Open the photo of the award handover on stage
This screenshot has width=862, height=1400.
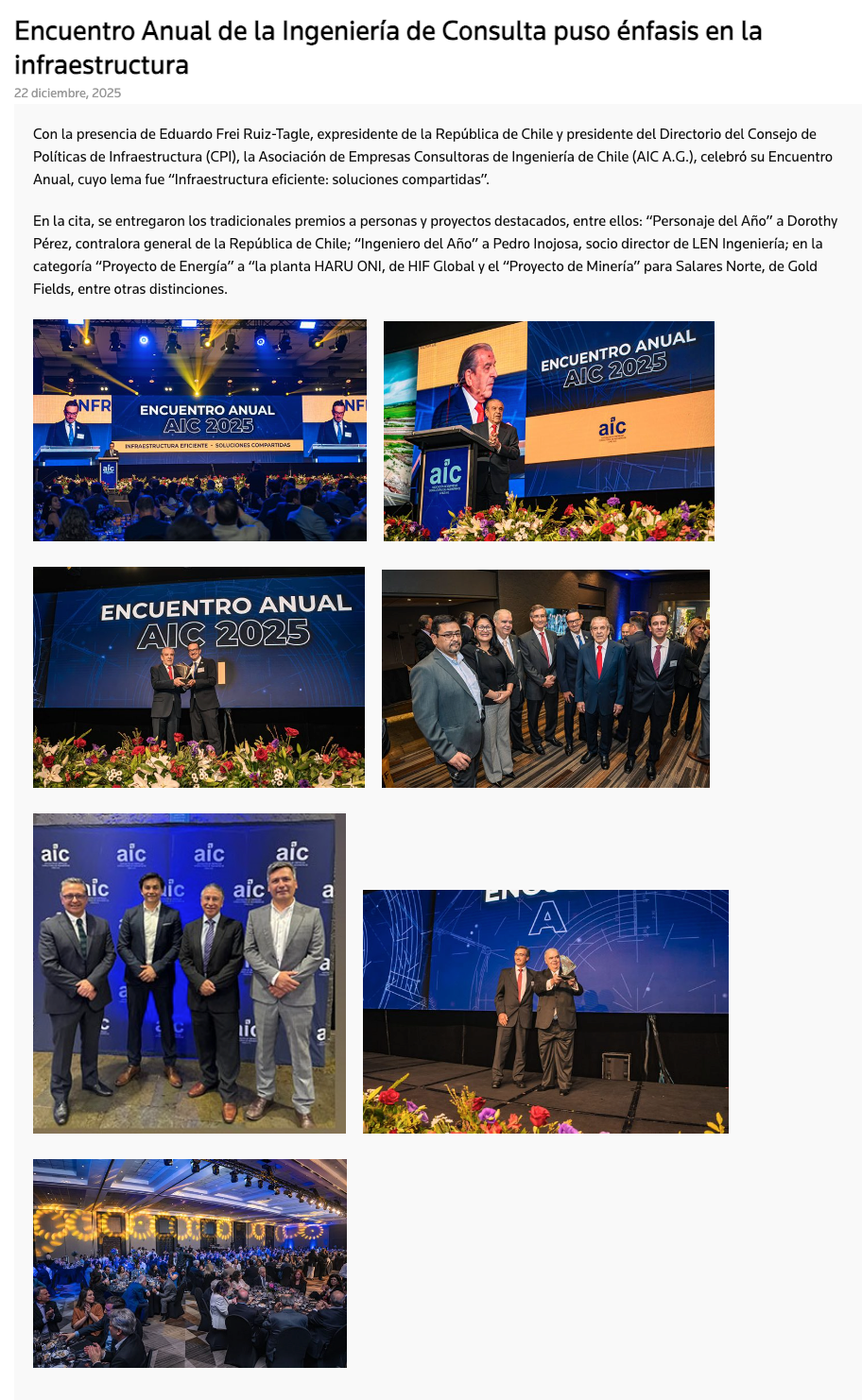pos(545,1011)
